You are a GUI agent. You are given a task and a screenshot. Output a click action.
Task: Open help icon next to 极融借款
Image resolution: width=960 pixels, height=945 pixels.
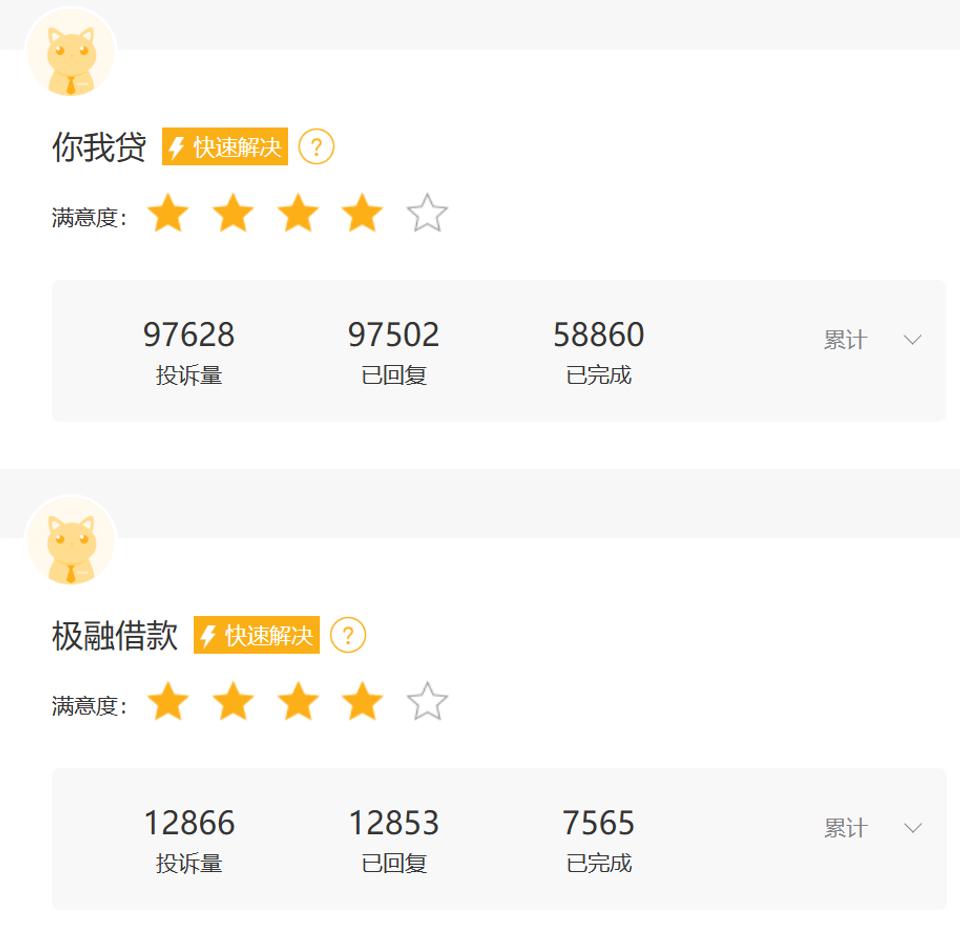pos(348,635)
